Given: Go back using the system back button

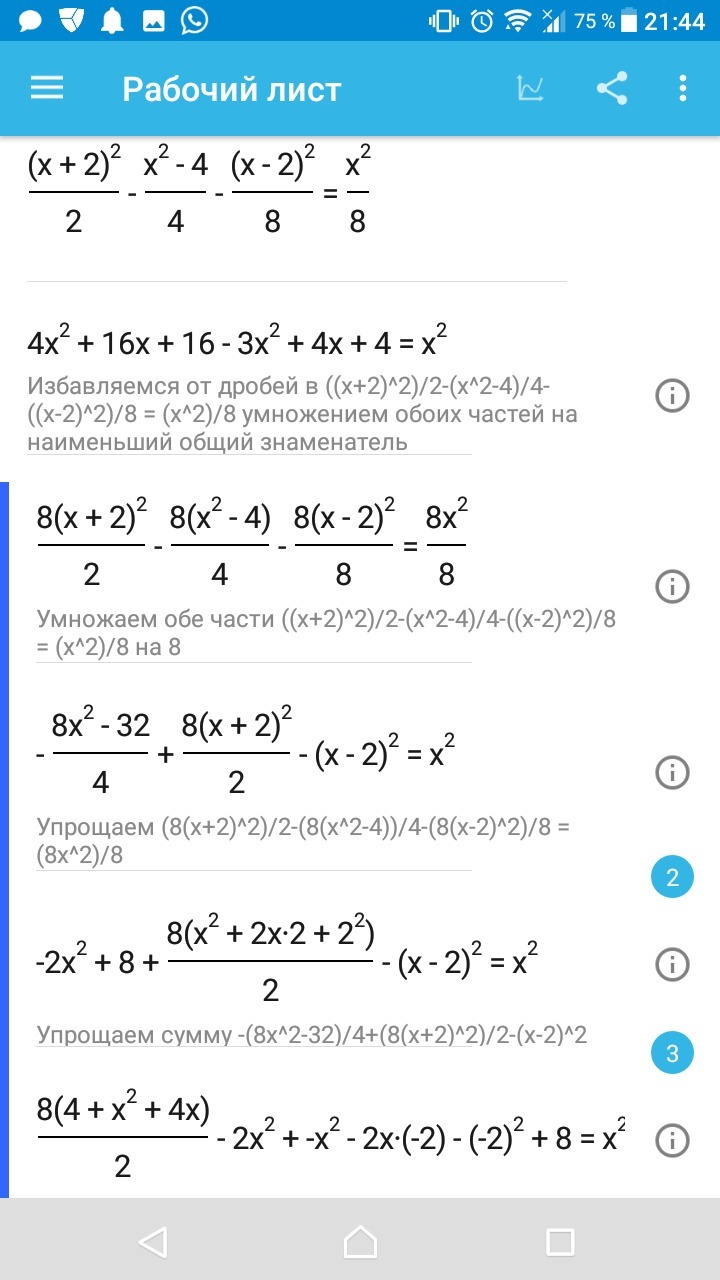Looking at the screenshot, I should tap(153, 1242).
